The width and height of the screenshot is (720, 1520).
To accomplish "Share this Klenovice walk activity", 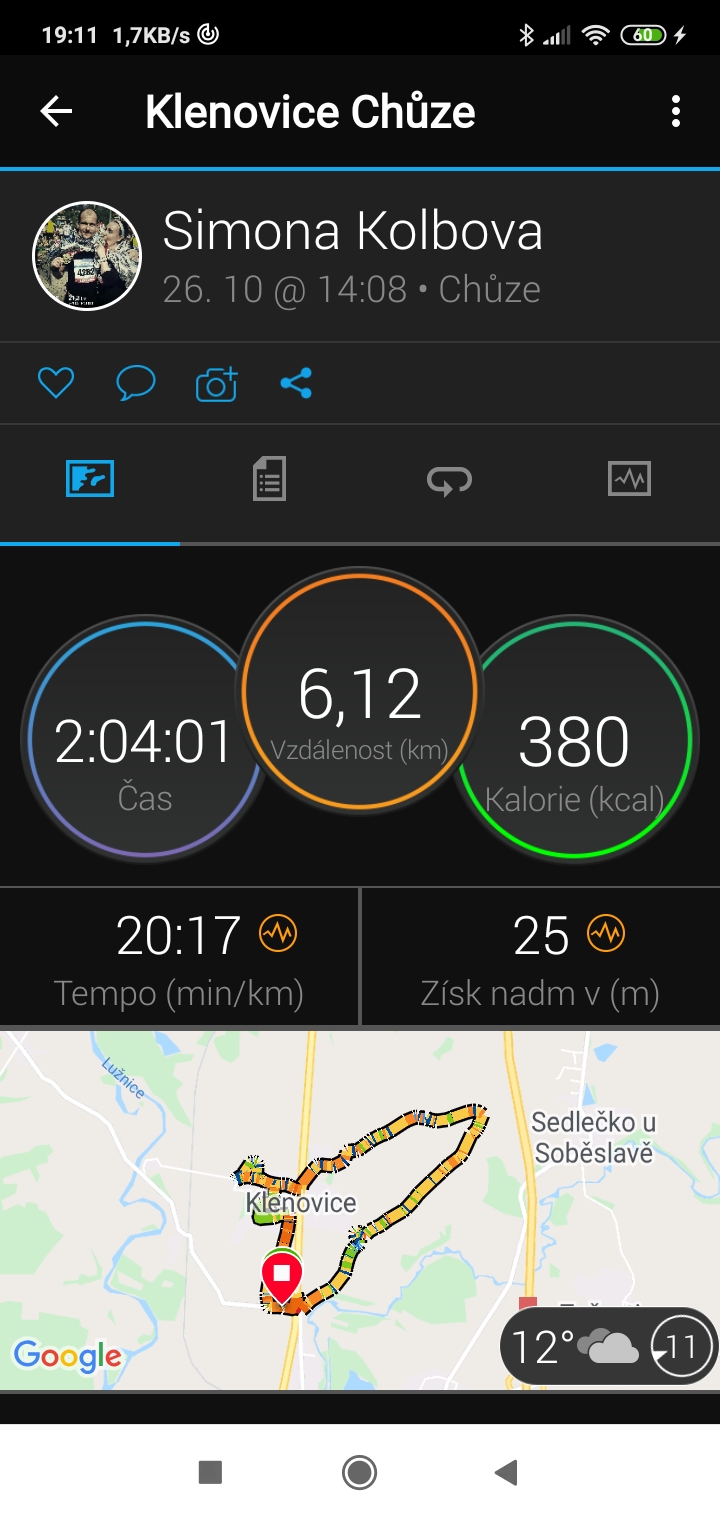I will point(296,383).
